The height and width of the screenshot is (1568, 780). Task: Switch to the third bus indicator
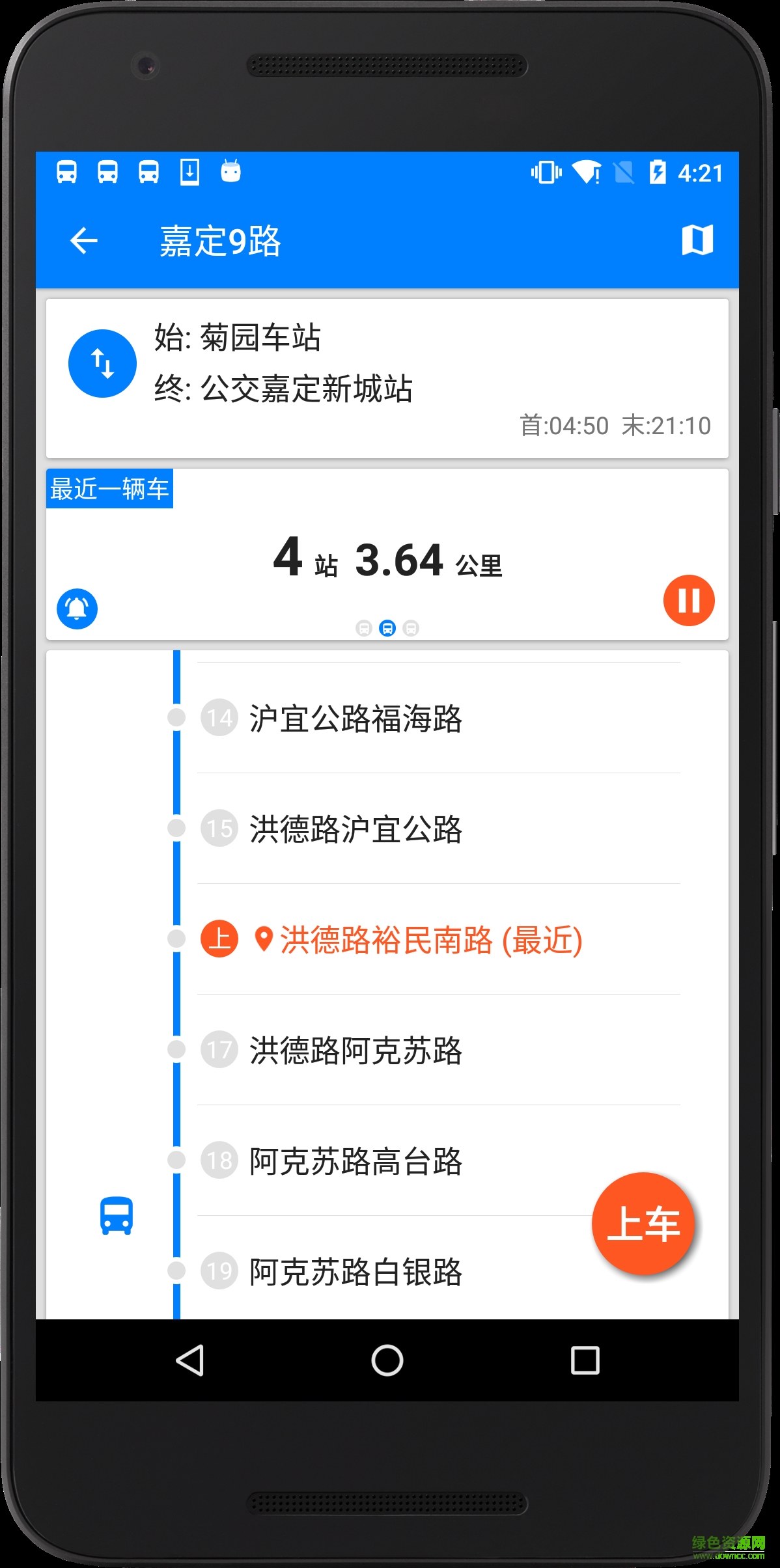coord(411,628)
